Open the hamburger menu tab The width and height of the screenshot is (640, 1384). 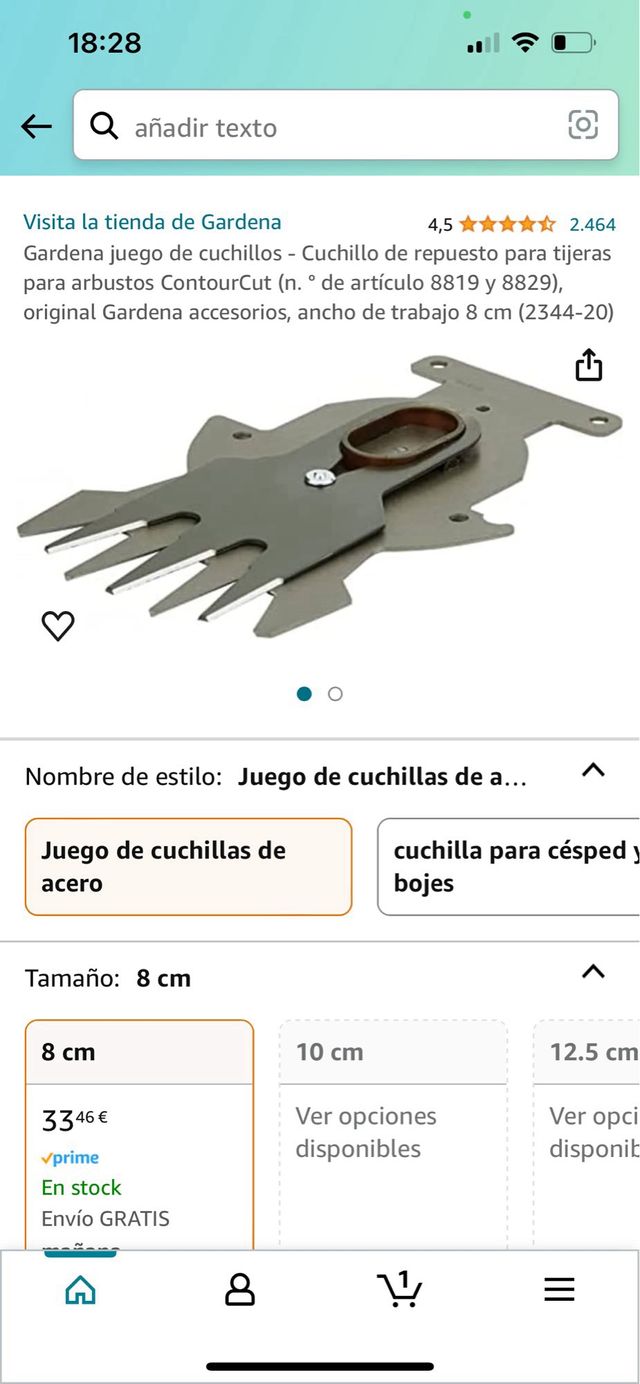pyautogui.click(x=559, y=1290)
